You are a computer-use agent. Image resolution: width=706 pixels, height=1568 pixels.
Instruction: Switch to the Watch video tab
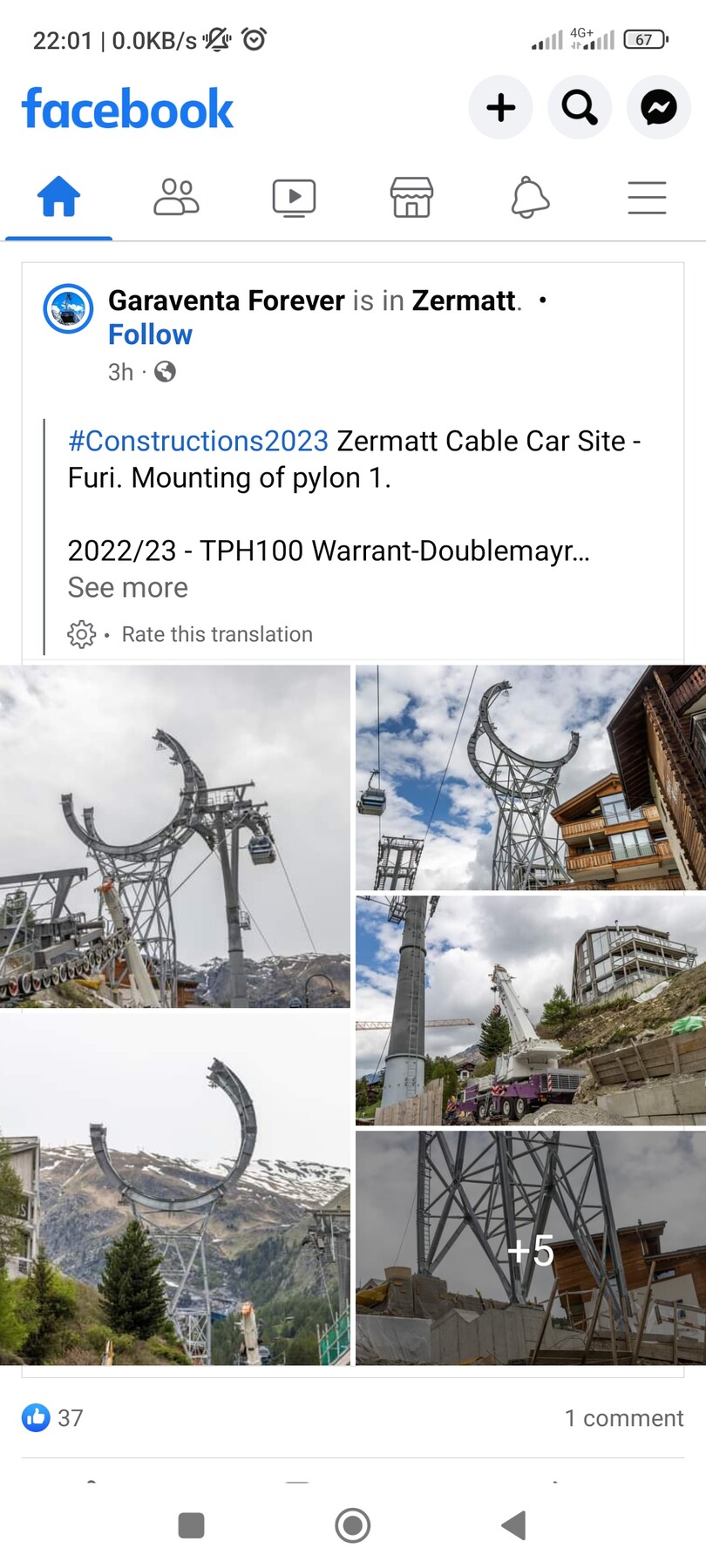(294, 198)
